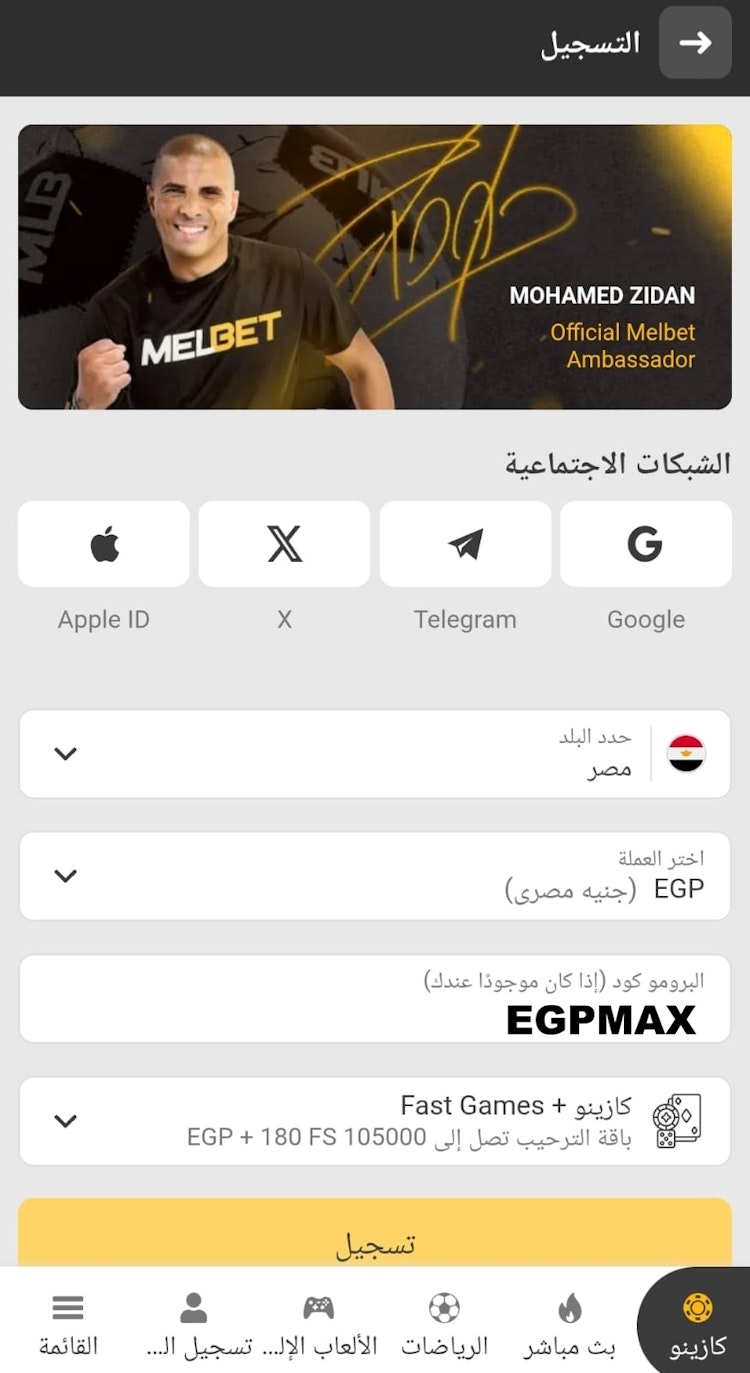Sign up with Apple ID icon
Image resolution: width=750 pixels, height=1373 pixels.
(103, 544)
